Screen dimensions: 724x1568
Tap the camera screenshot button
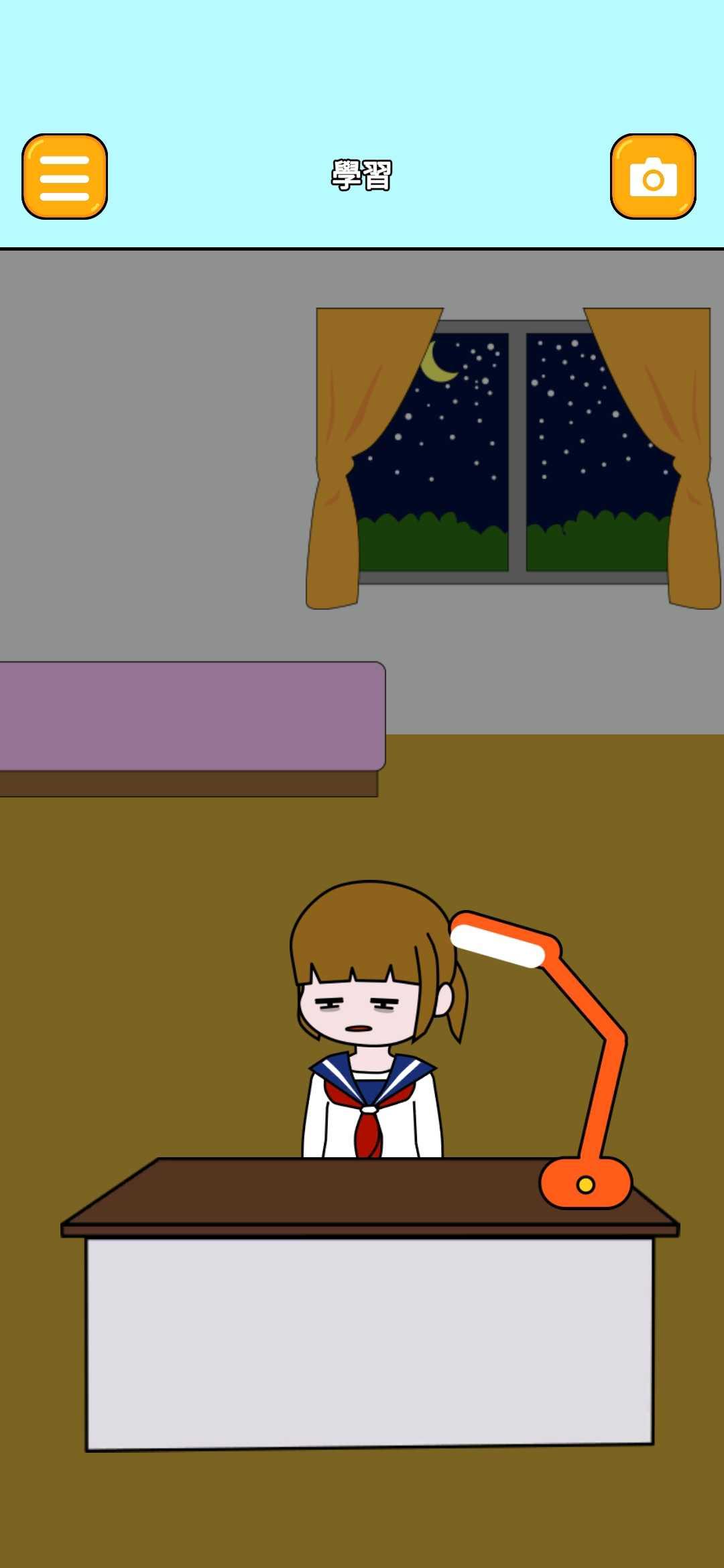pyautogui.click(x=652, y=177)
